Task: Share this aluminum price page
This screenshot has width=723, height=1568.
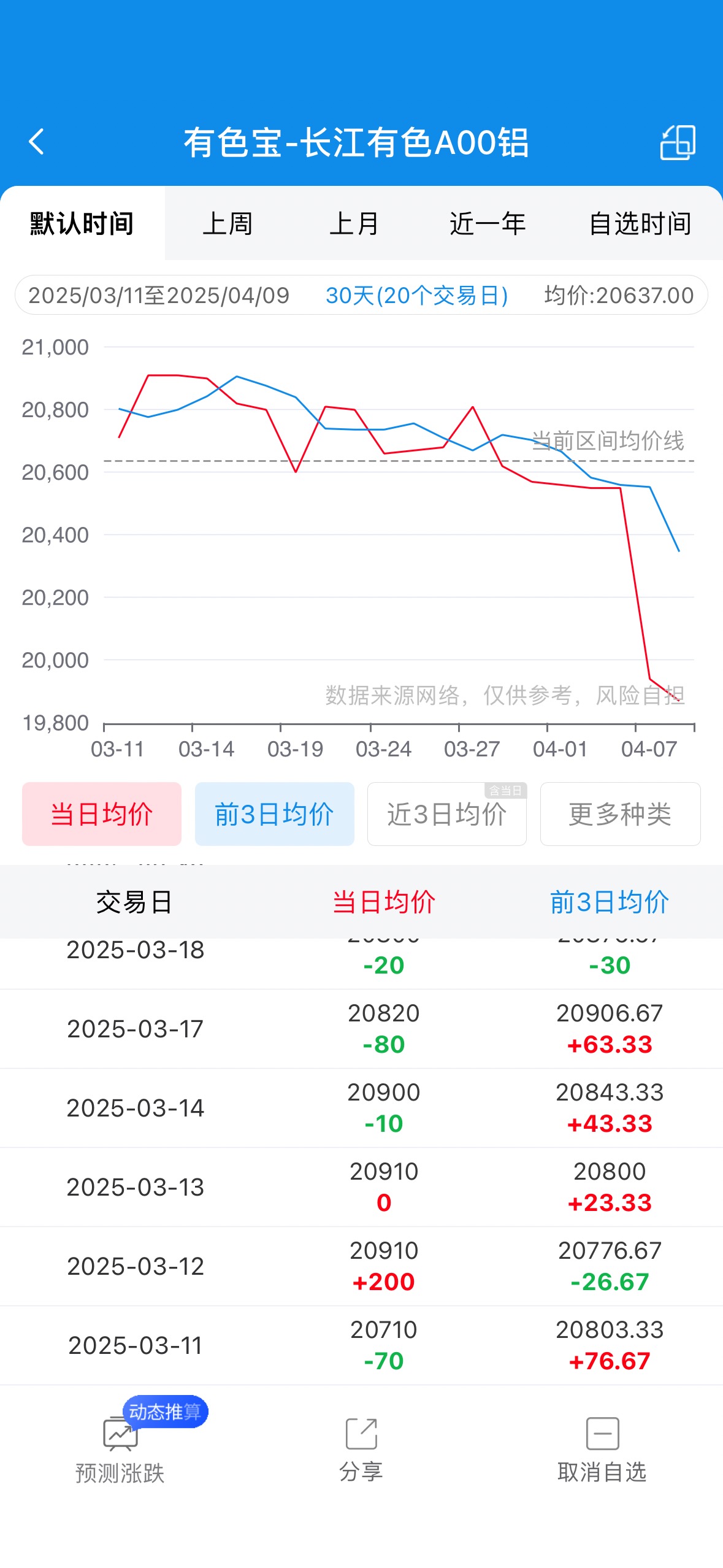Action: [361, 1448]
